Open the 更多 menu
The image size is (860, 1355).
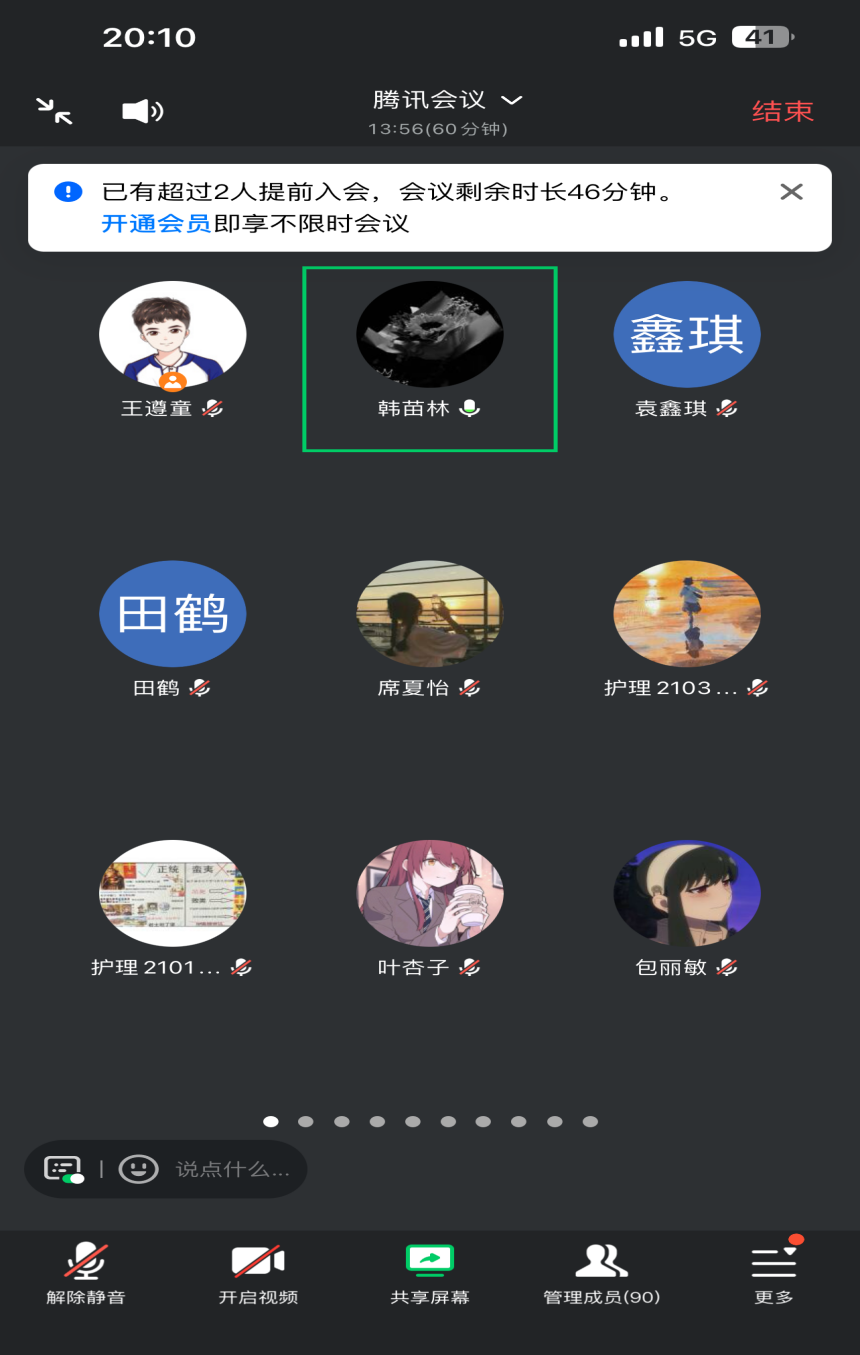tap(773, 1274)
